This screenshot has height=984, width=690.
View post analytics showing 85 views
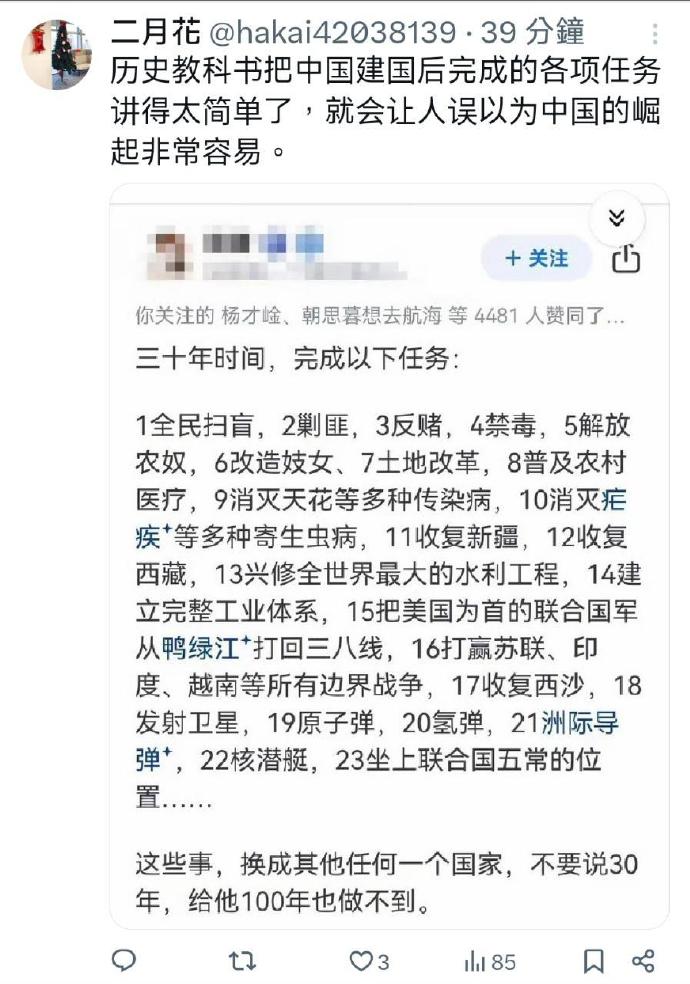click(x=490, y=961)
